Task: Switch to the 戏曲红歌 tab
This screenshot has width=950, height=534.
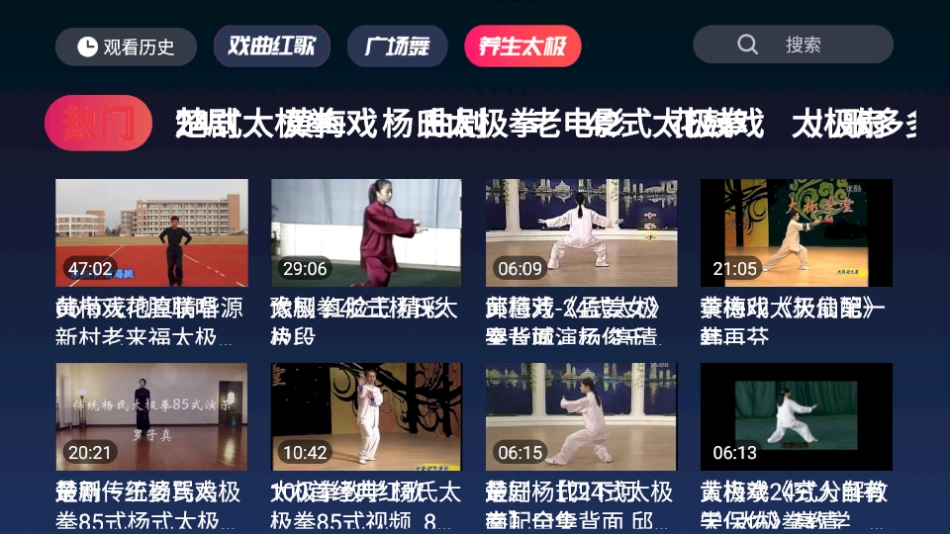Action: click(272, 46)
